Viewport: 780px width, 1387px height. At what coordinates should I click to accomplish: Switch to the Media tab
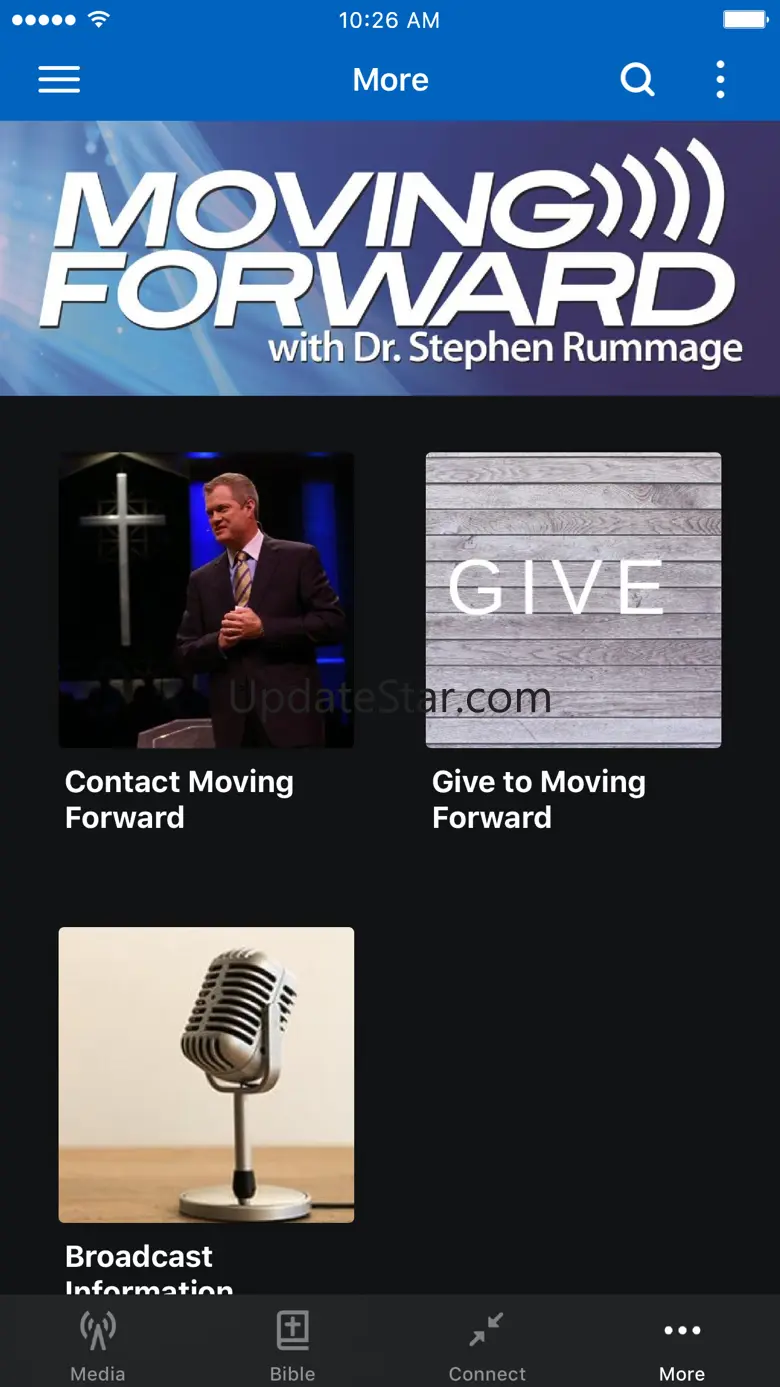click(98, 1345)
